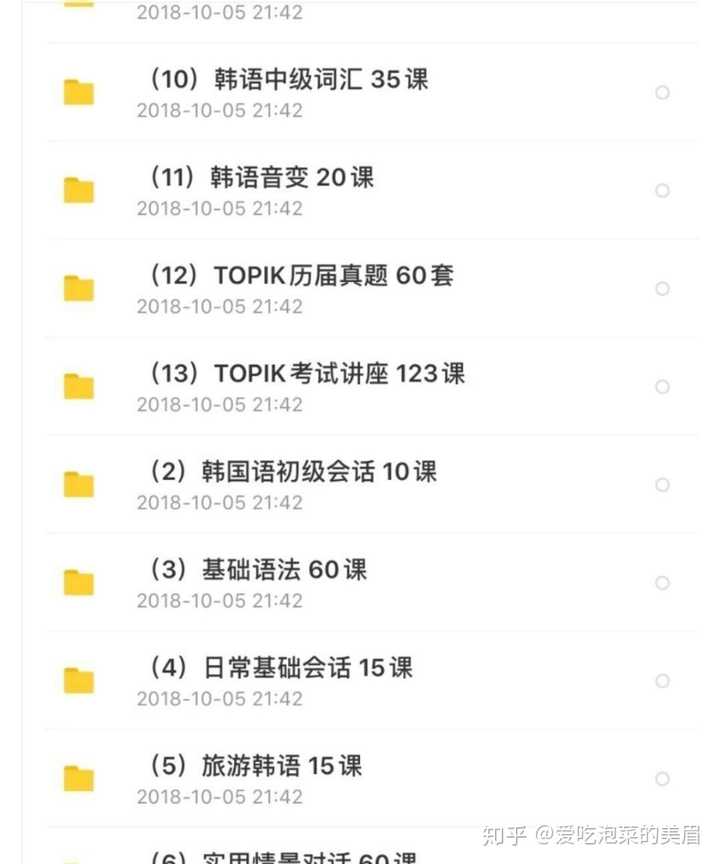Tick the circle beside TOPIK历届真题 60套
The width and height of the screenshot is (720, 864).
tap(662, 289)
